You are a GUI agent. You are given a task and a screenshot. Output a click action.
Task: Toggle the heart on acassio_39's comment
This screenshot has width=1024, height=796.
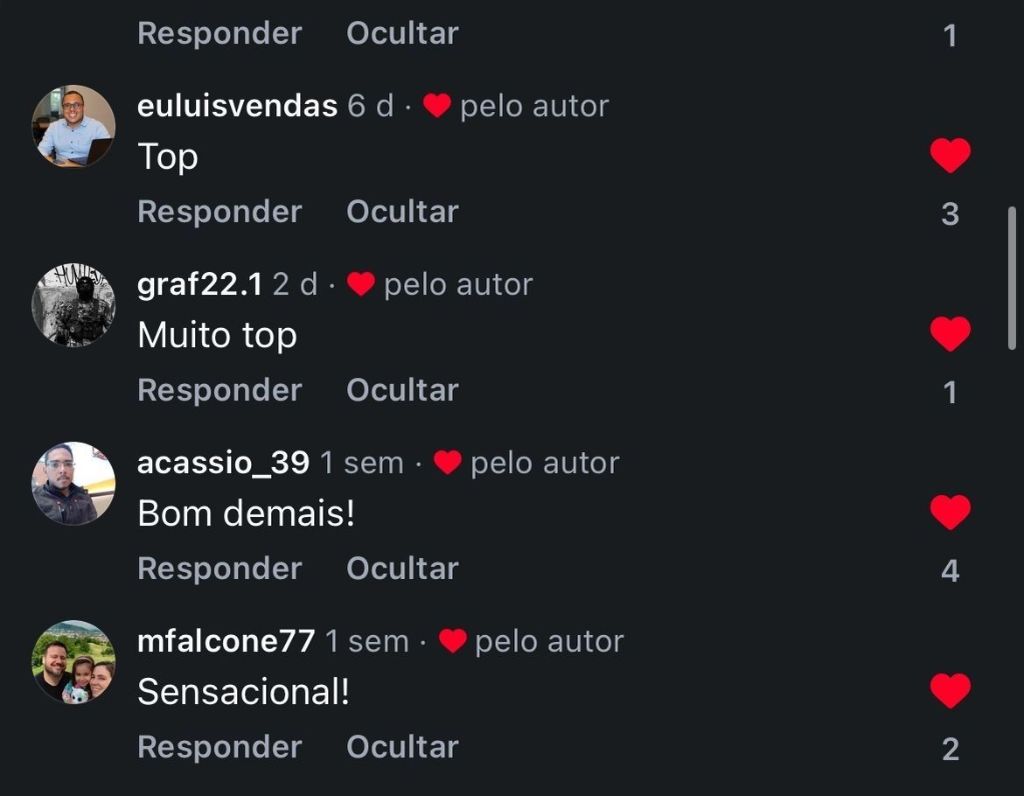[950, 512]
